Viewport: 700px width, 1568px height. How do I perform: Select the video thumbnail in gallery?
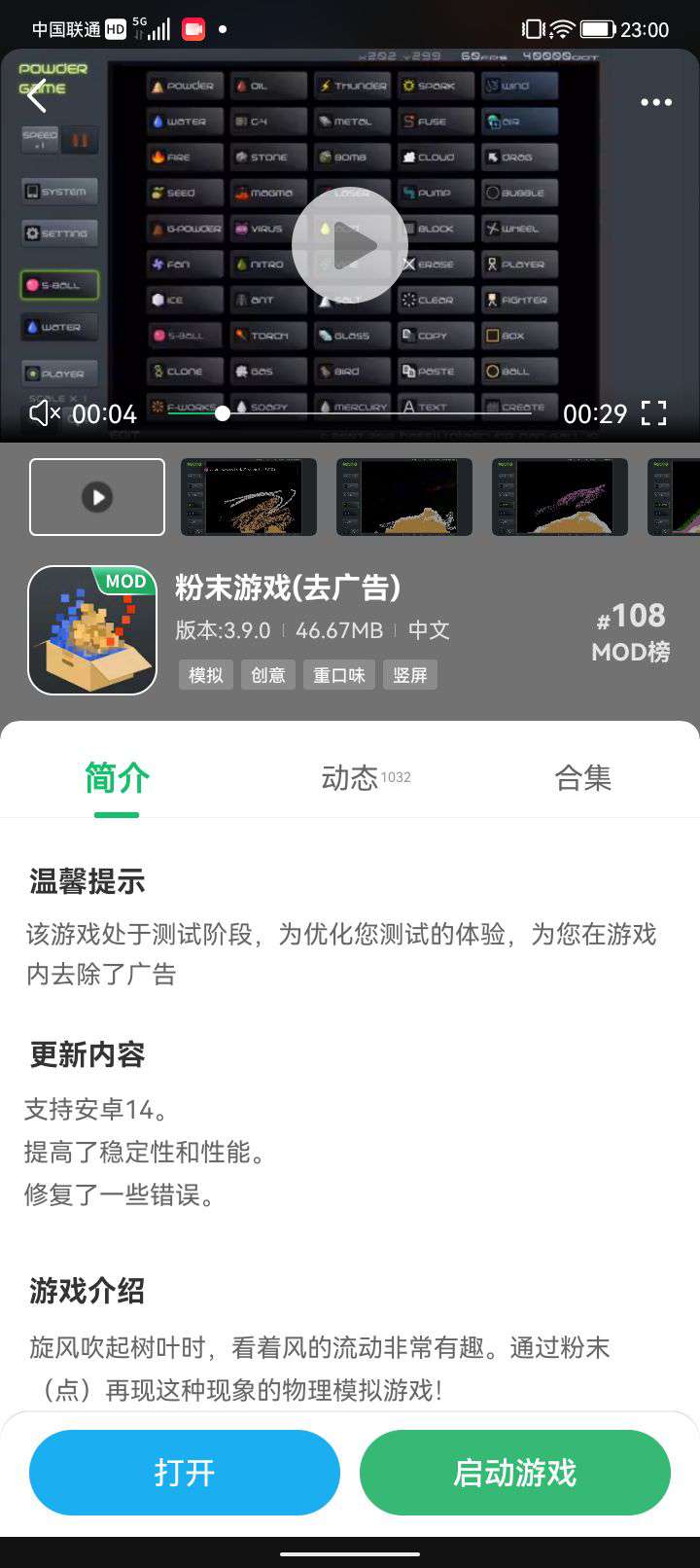97,497
